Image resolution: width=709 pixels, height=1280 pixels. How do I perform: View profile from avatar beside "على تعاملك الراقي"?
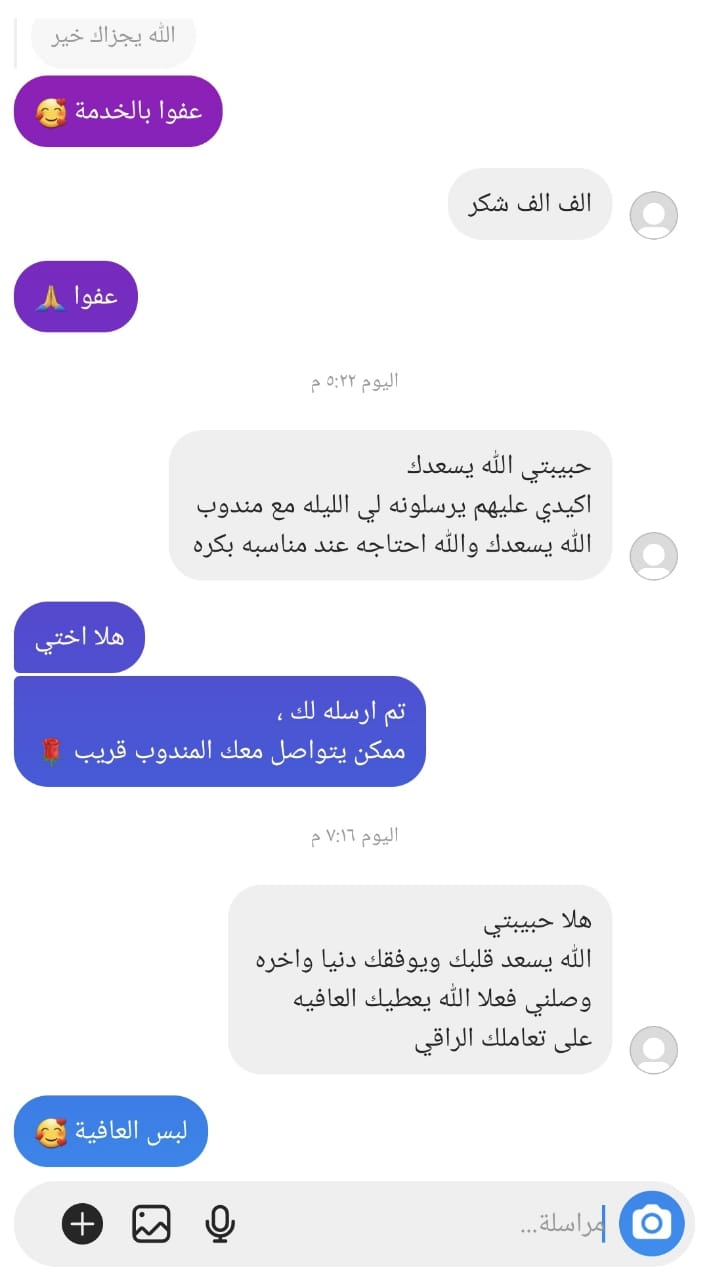coord(654,1050)
